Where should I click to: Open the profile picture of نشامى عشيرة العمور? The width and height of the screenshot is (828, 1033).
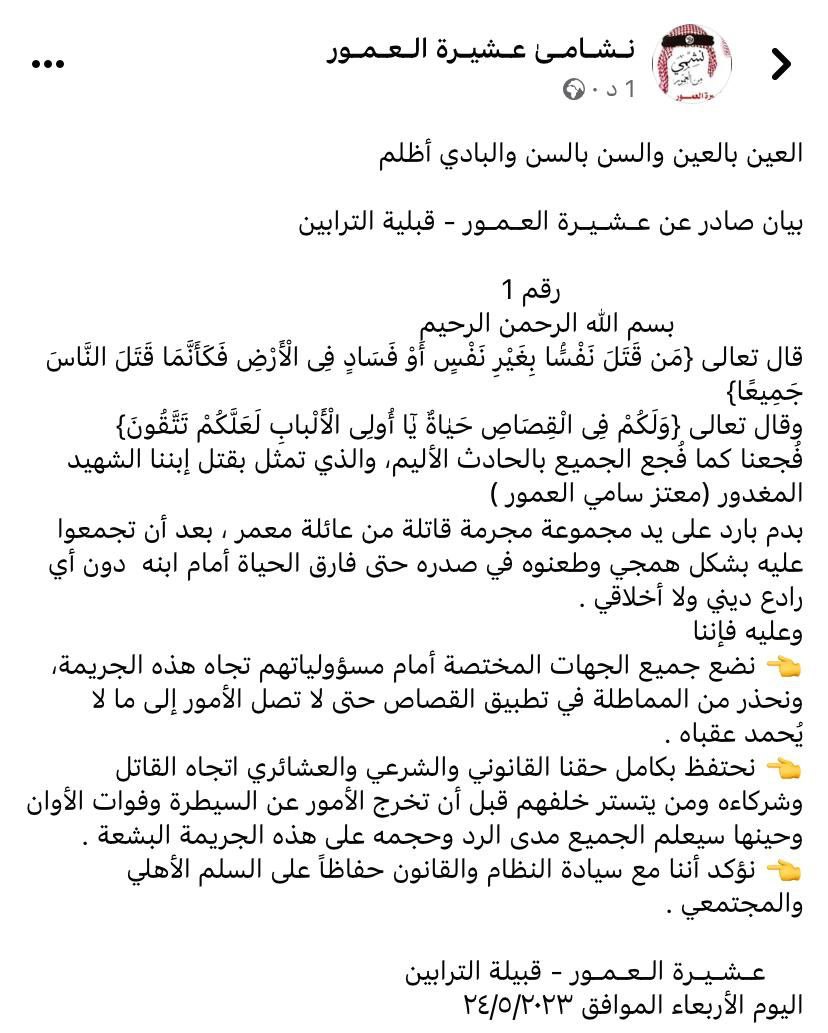692,63
